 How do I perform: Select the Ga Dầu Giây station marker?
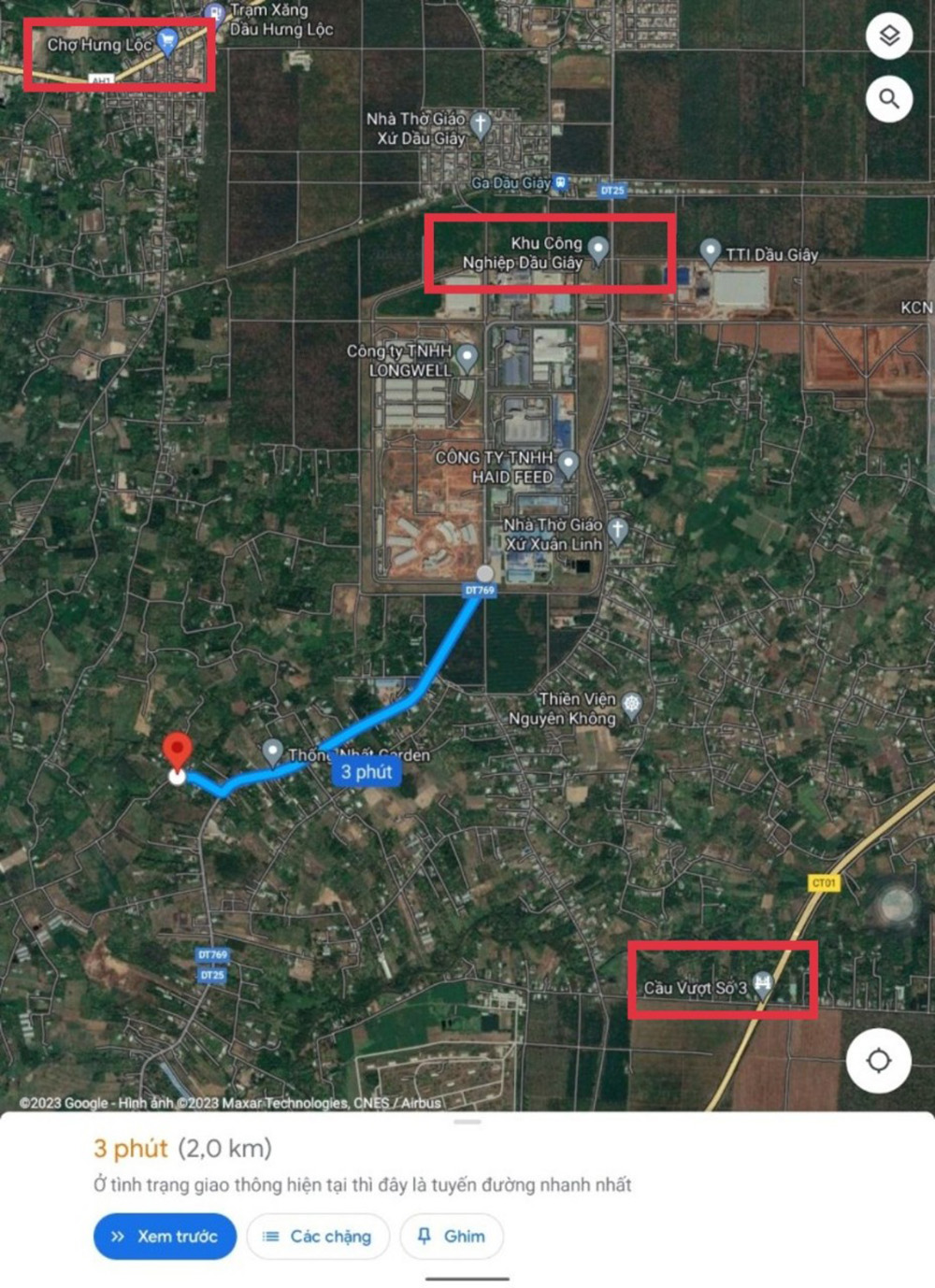561,182
